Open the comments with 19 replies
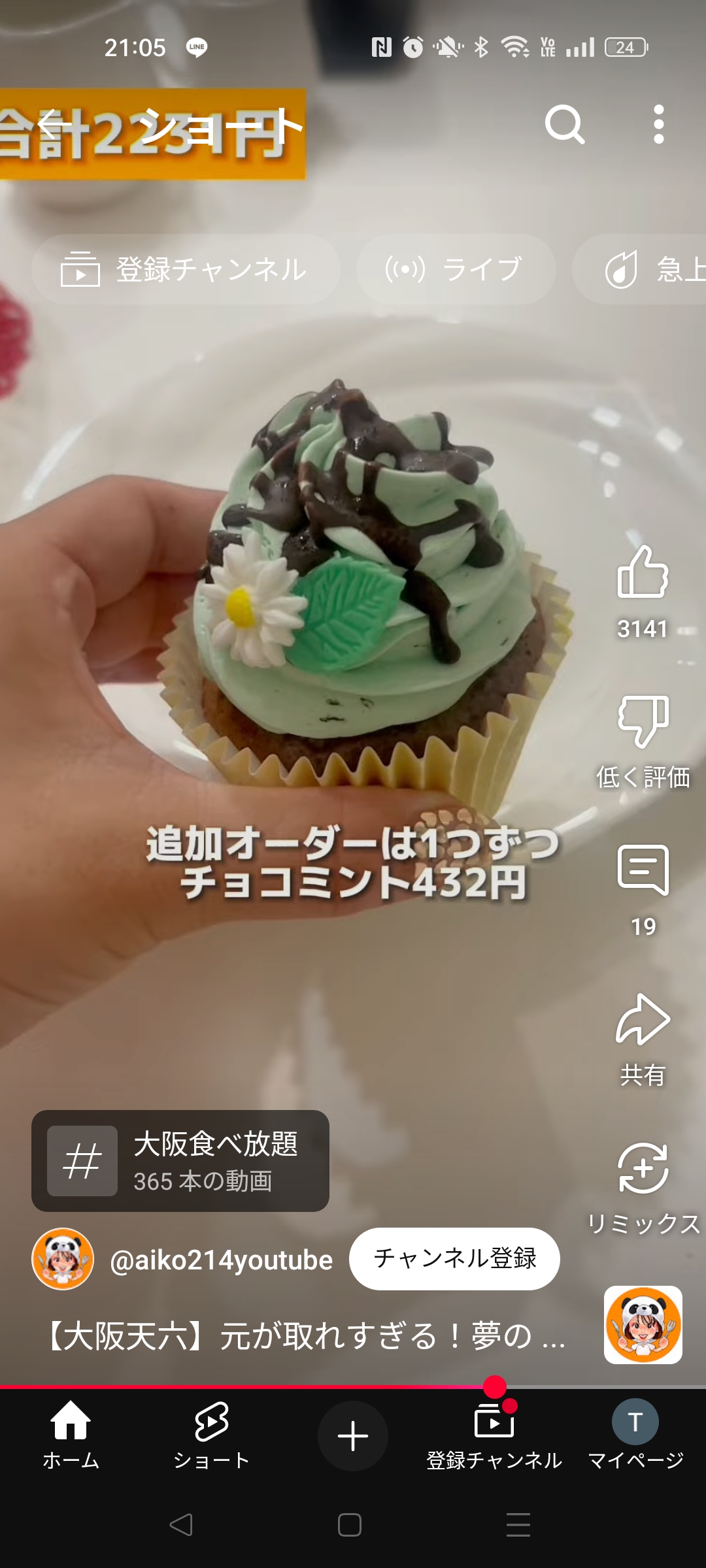The image size is (706, 1568). click(643, 870)
